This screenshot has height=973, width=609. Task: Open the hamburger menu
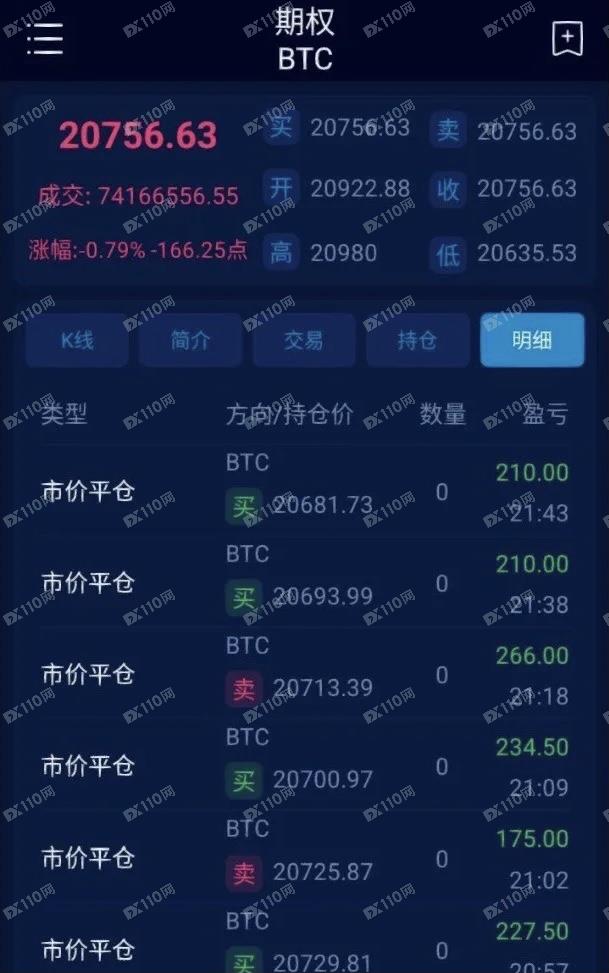pos(45,38)
